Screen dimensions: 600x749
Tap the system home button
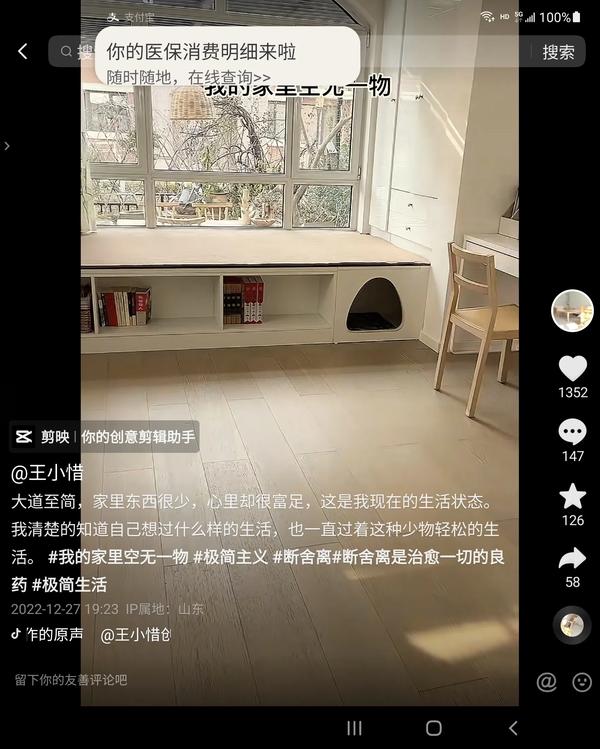433,728
